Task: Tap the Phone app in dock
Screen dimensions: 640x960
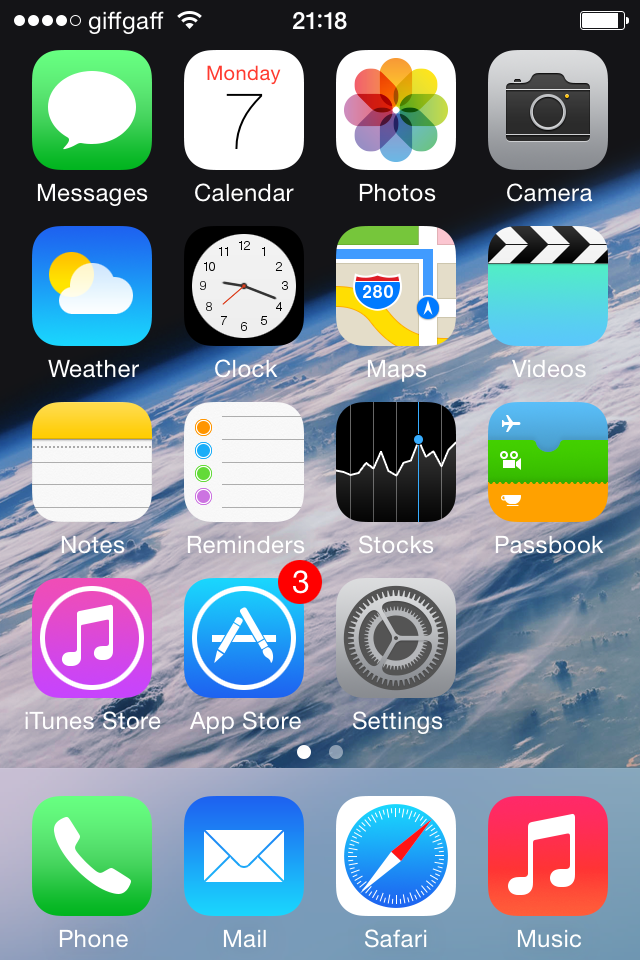Action: coord(92,856)
